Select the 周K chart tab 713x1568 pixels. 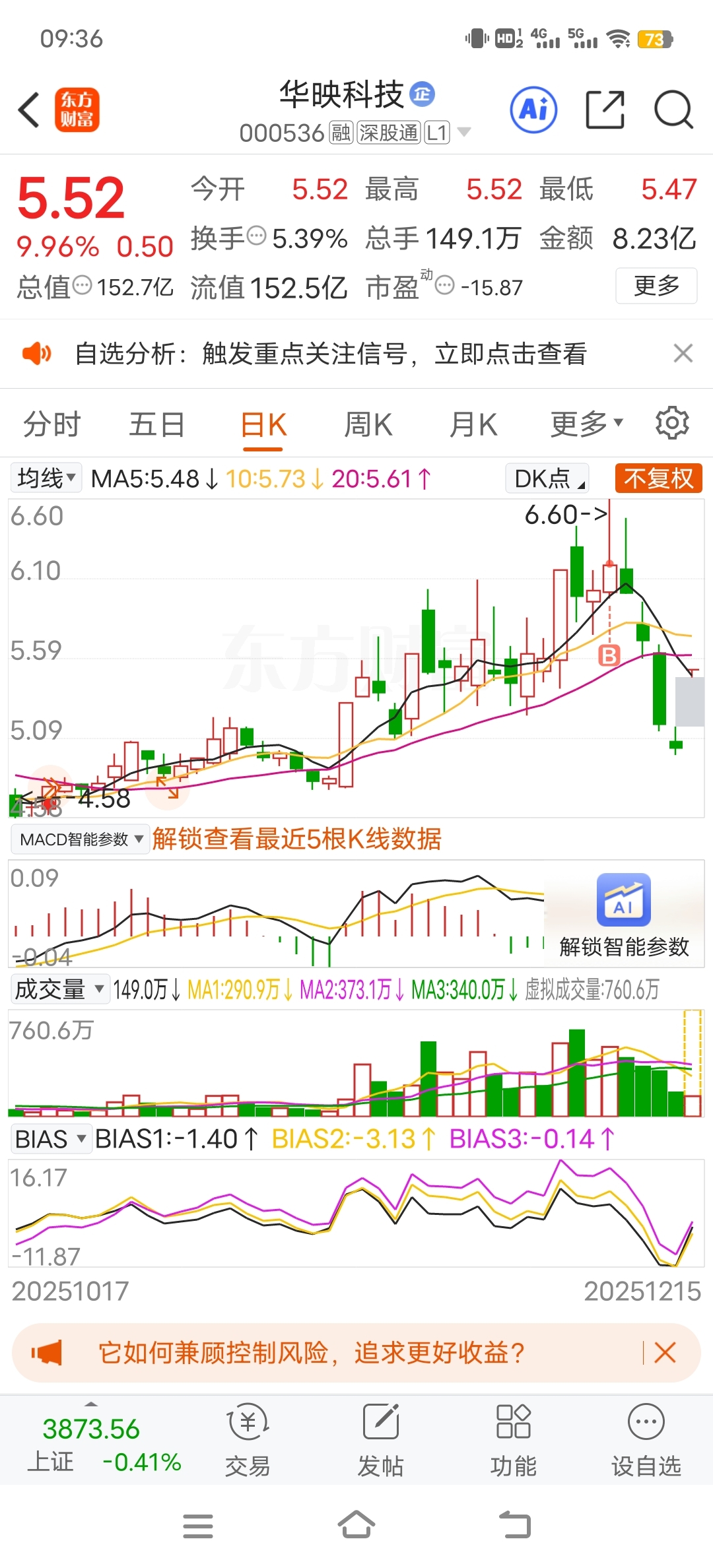tap(368, 424)
